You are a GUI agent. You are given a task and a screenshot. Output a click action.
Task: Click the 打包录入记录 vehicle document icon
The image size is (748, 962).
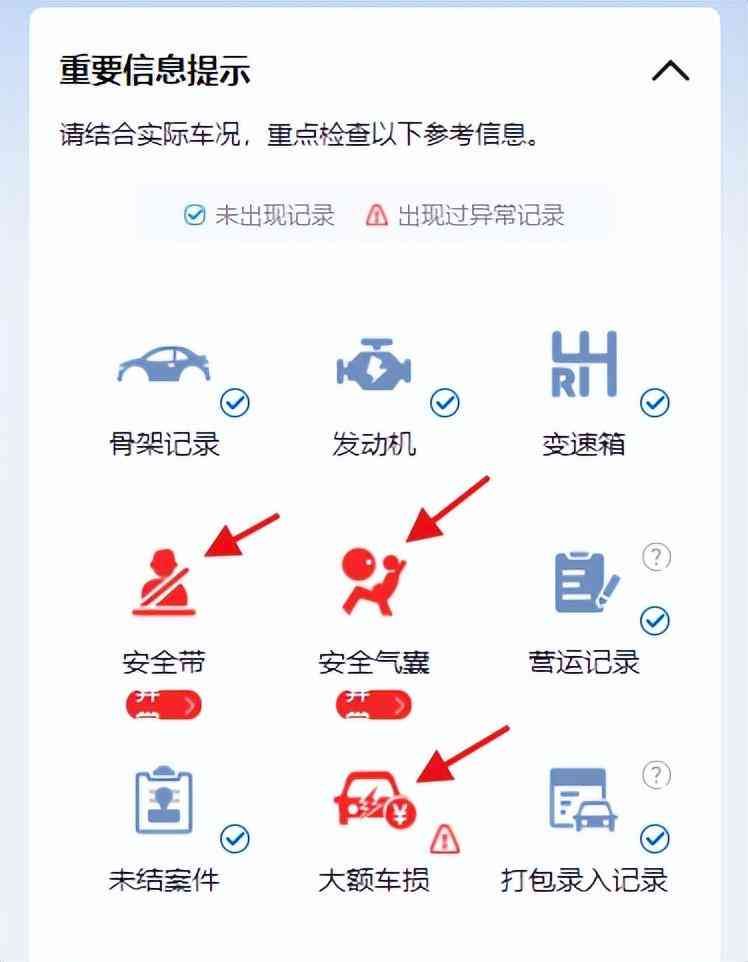tap(581, 800)
